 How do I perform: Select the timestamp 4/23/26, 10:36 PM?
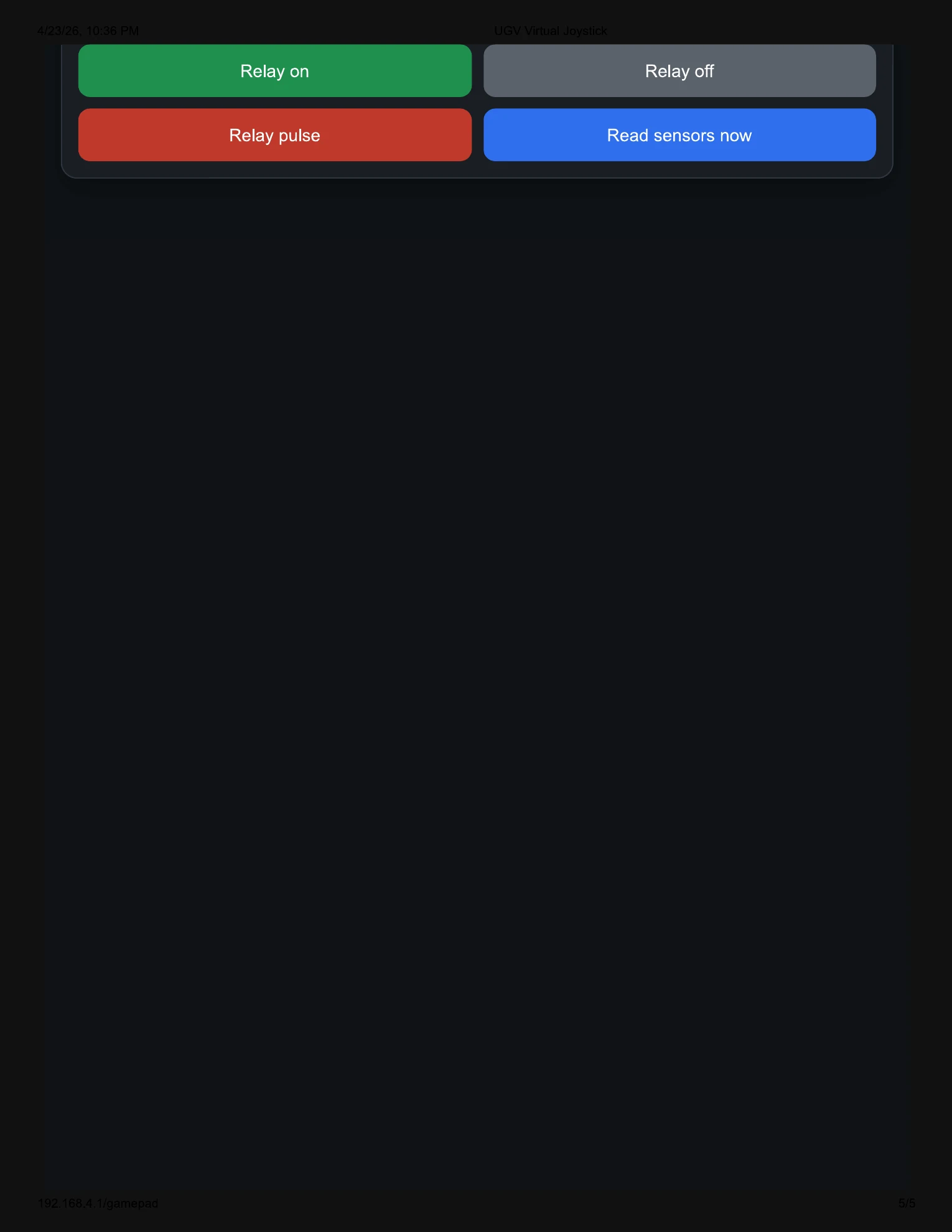point(87,30)
